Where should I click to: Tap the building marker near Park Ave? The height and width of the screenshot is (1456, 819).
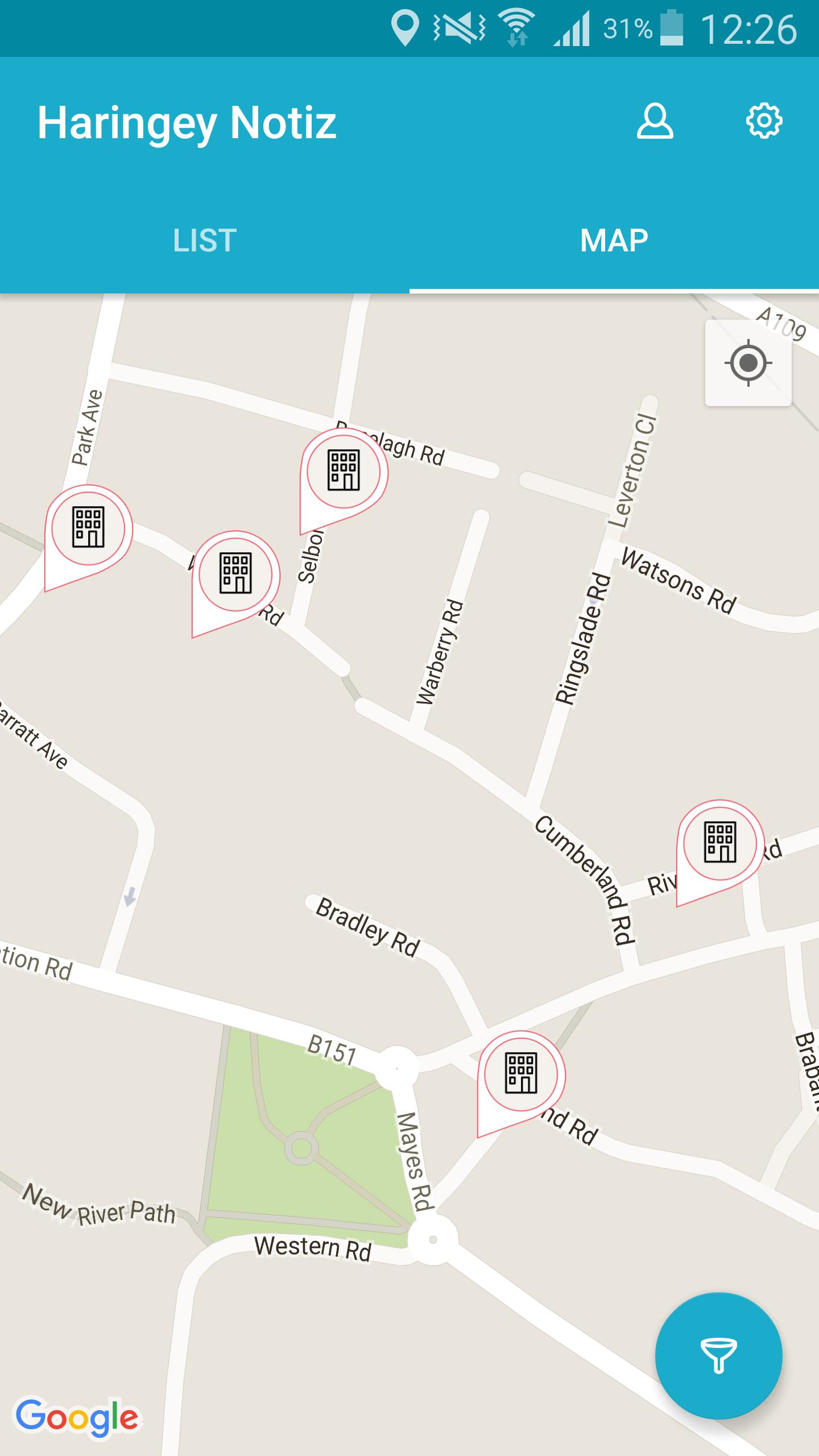click(88, 527)
